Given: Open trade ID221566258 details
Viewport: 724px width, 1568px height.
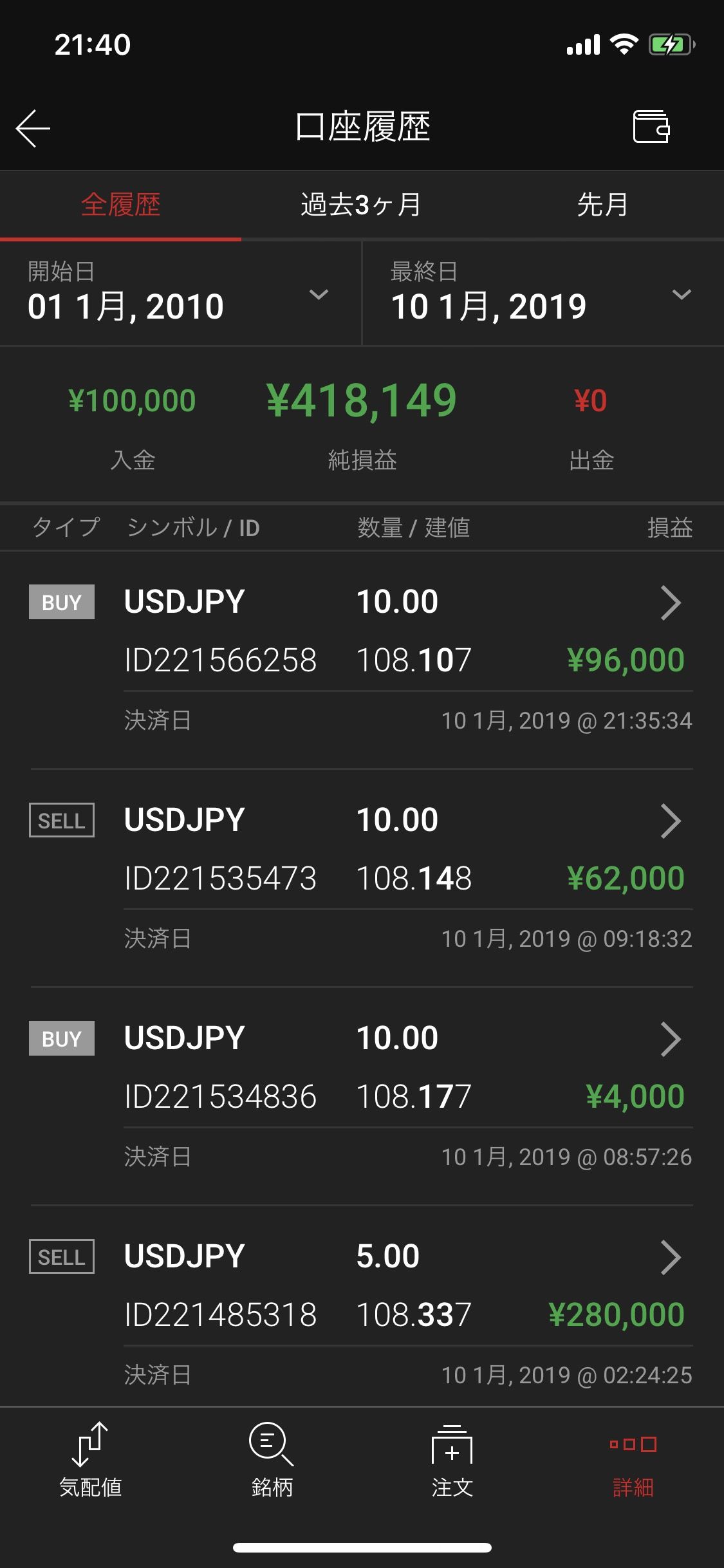Looking at the screenshot, I should pos(670,603).
